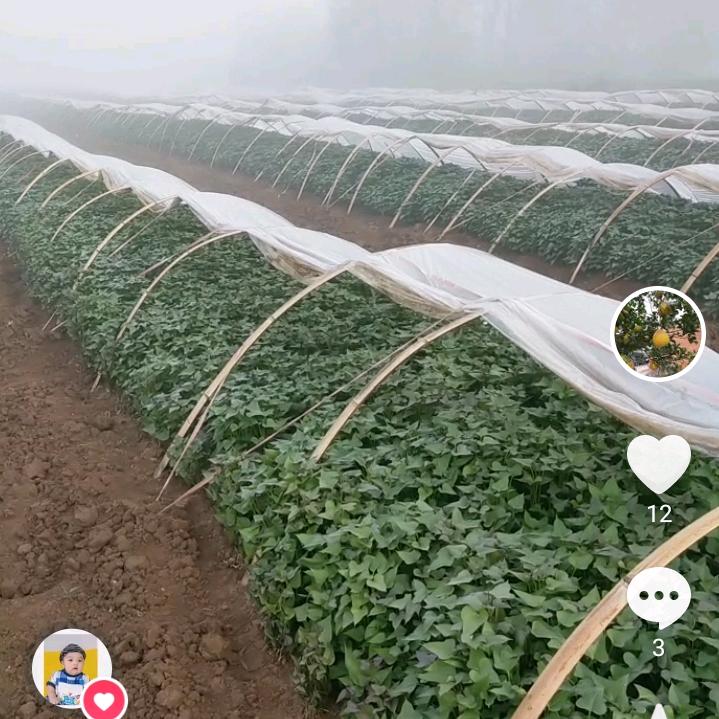Open the comments bubble showing 3

click(x=658, y=598)
